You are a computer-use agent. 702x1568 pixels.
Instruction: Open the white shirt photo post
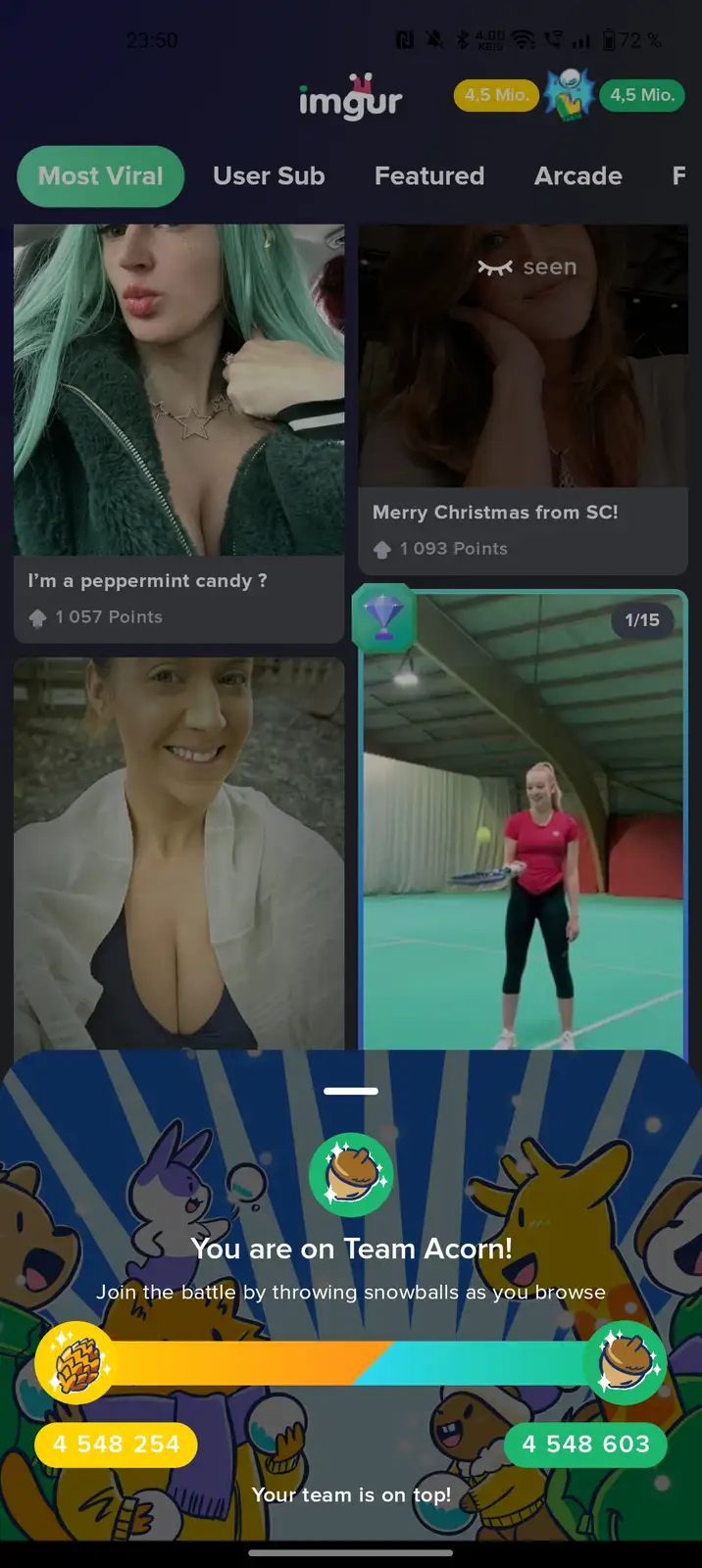tap(179, 855)
